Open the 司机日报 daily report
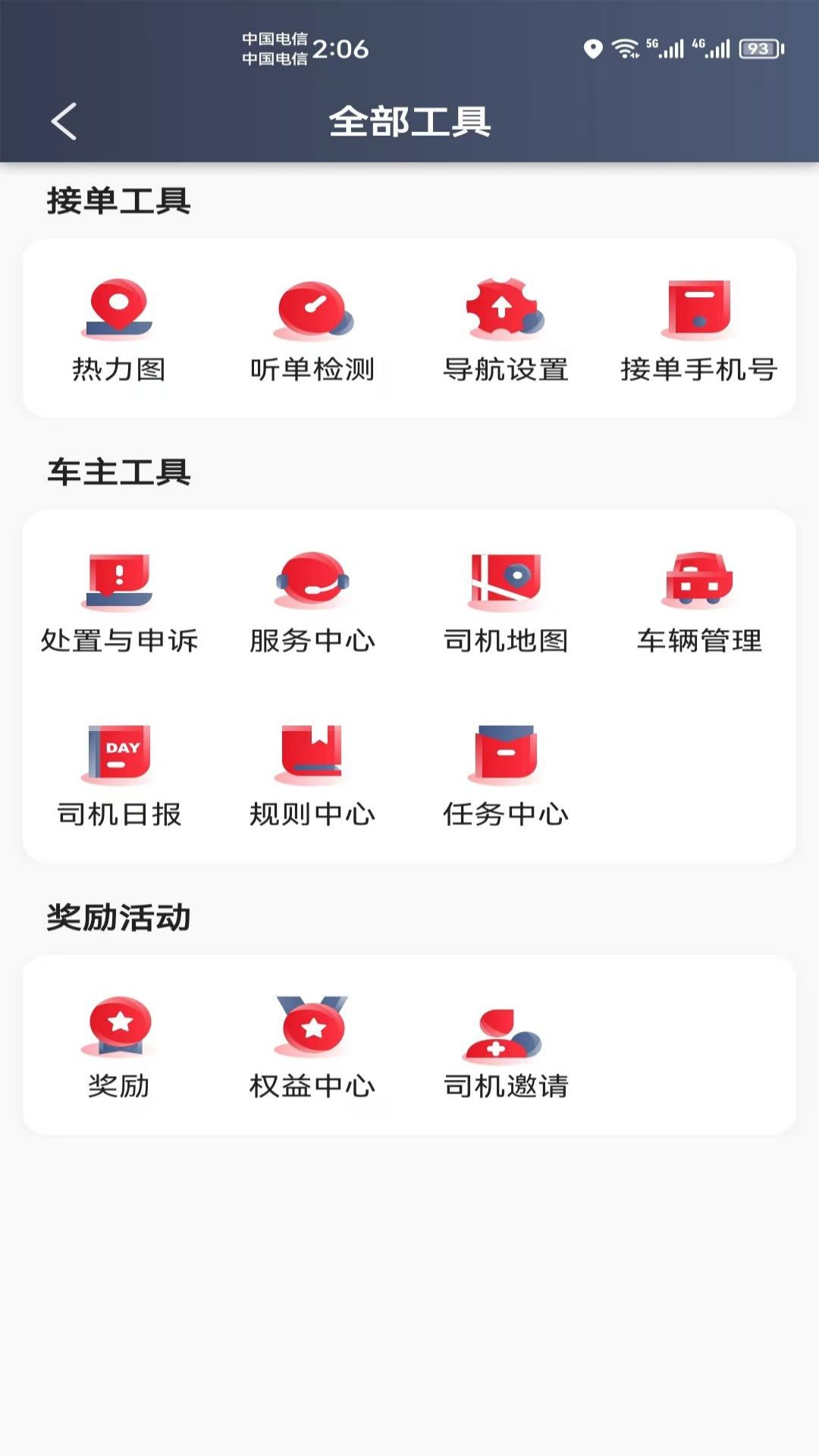The width and height of the screenshot is (819, 1456). pos(119,773)
